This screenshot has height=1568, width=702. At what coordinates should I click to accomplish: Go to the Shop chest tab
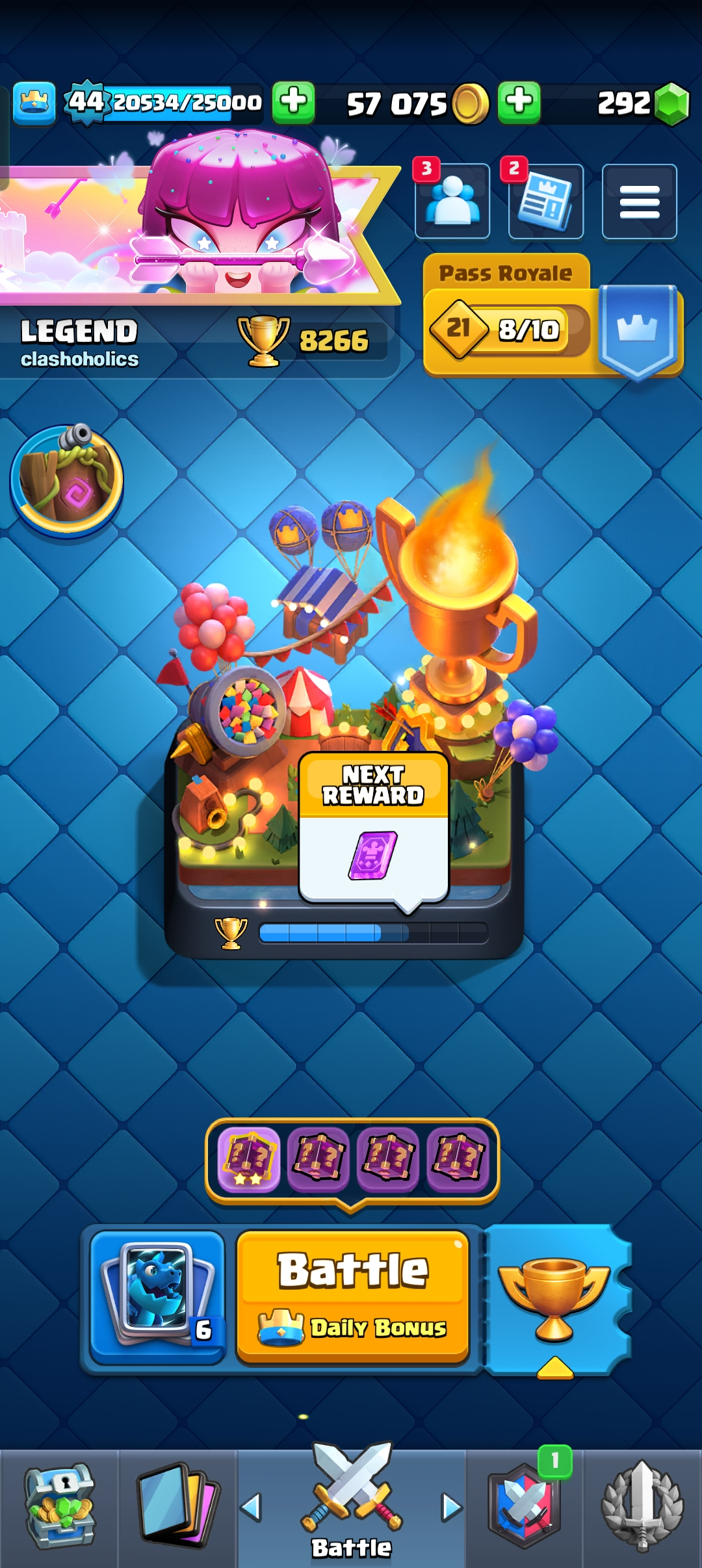[x=59, y=1507]
